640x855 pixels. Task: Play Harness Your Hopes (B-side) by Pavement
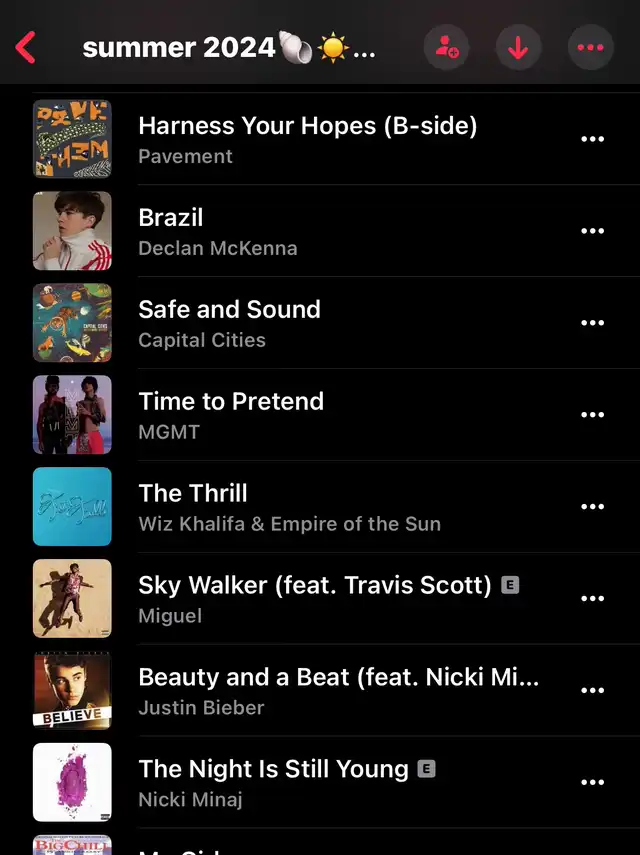pos(307,138)
